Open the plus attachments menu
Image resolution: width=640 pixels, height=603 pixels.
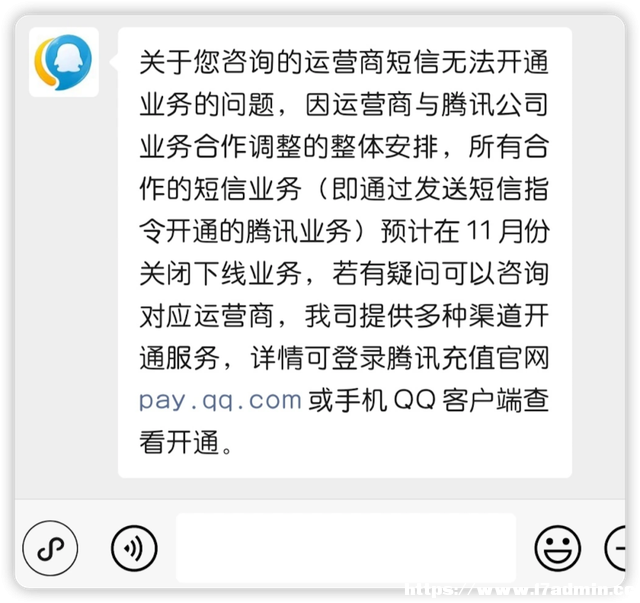(622, 547)
